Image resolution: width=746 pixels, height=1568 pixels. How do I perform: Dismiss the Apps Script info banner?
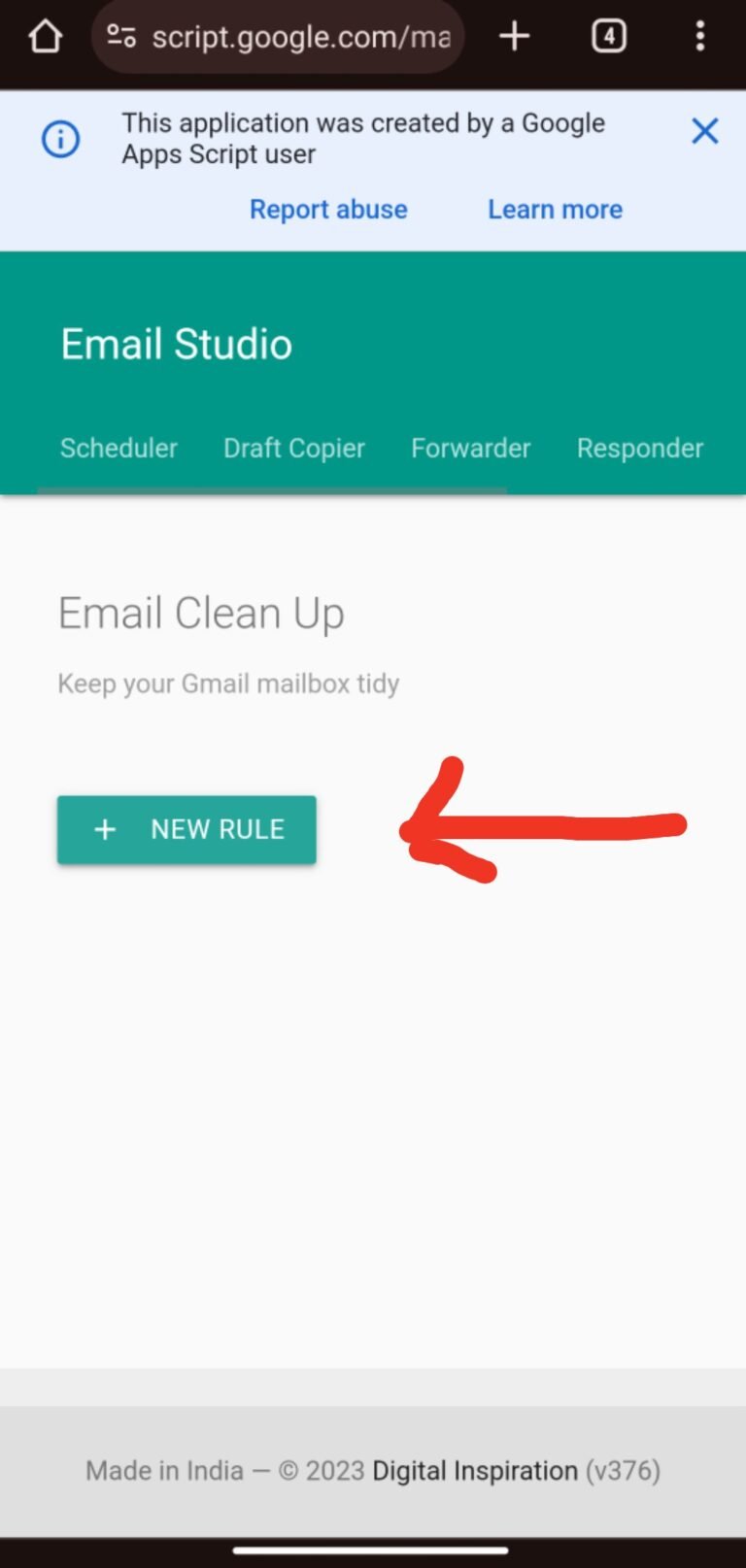pos(704,131)
